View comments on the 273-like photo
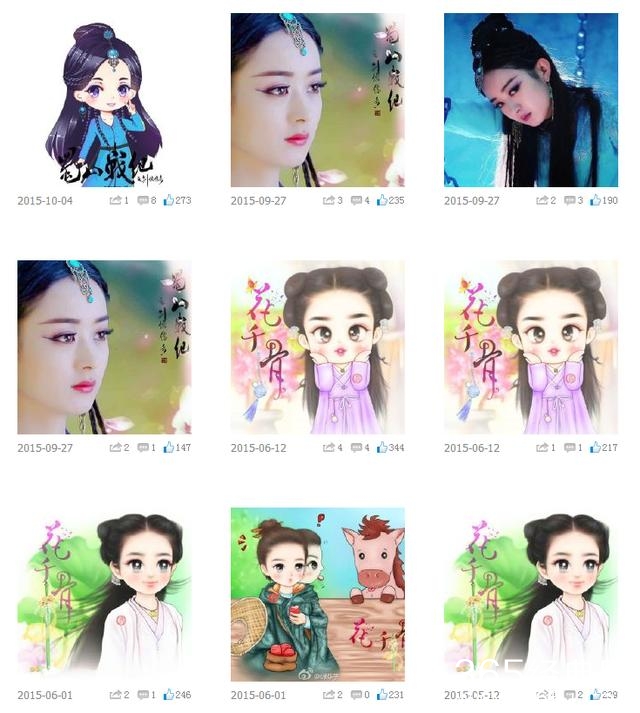The image size is (640, 713). [143, 201]
